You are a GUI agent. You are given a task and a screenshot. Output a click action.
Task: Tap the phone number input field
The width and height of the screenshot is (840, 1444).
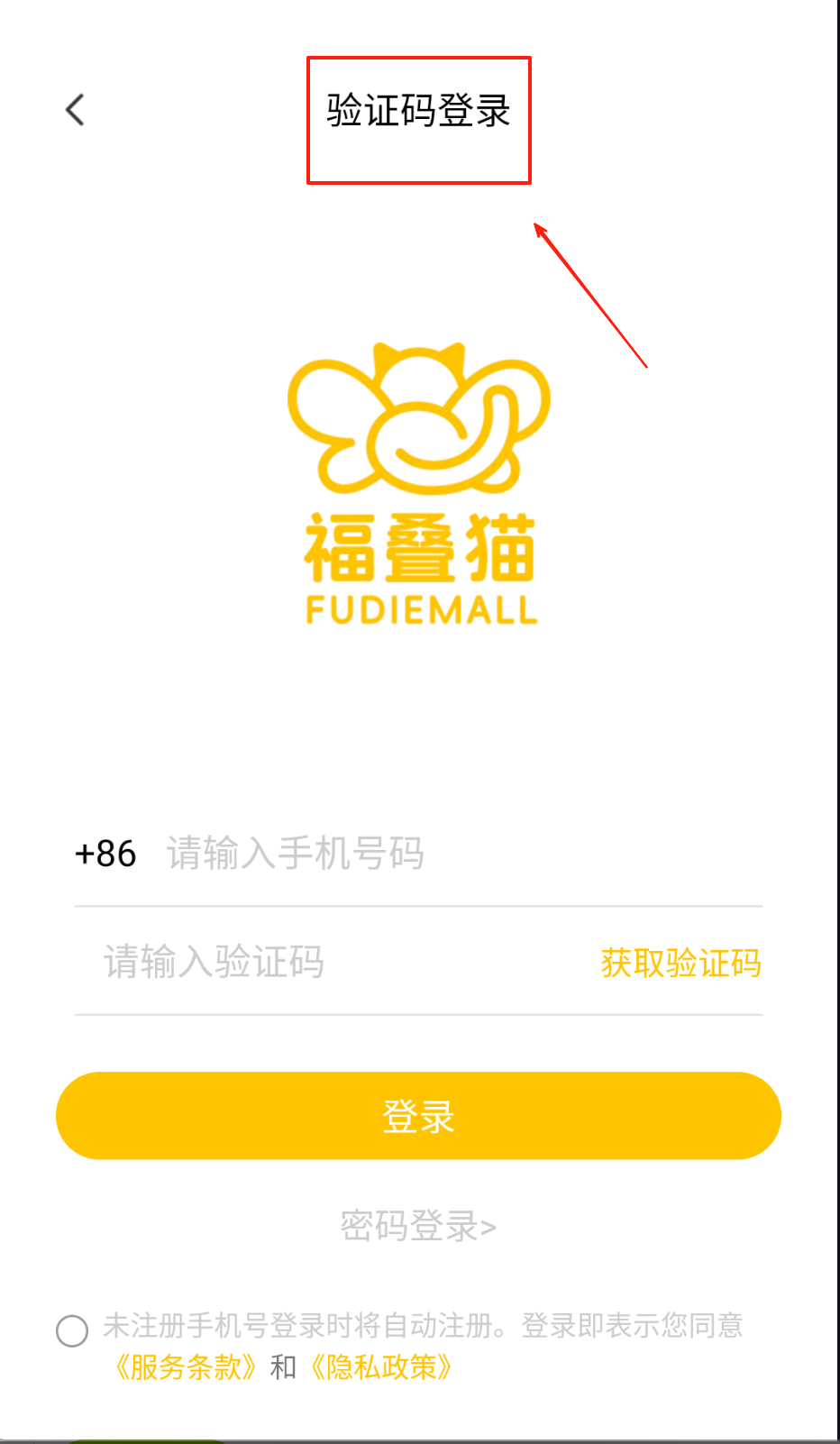(x=451, y=854)
